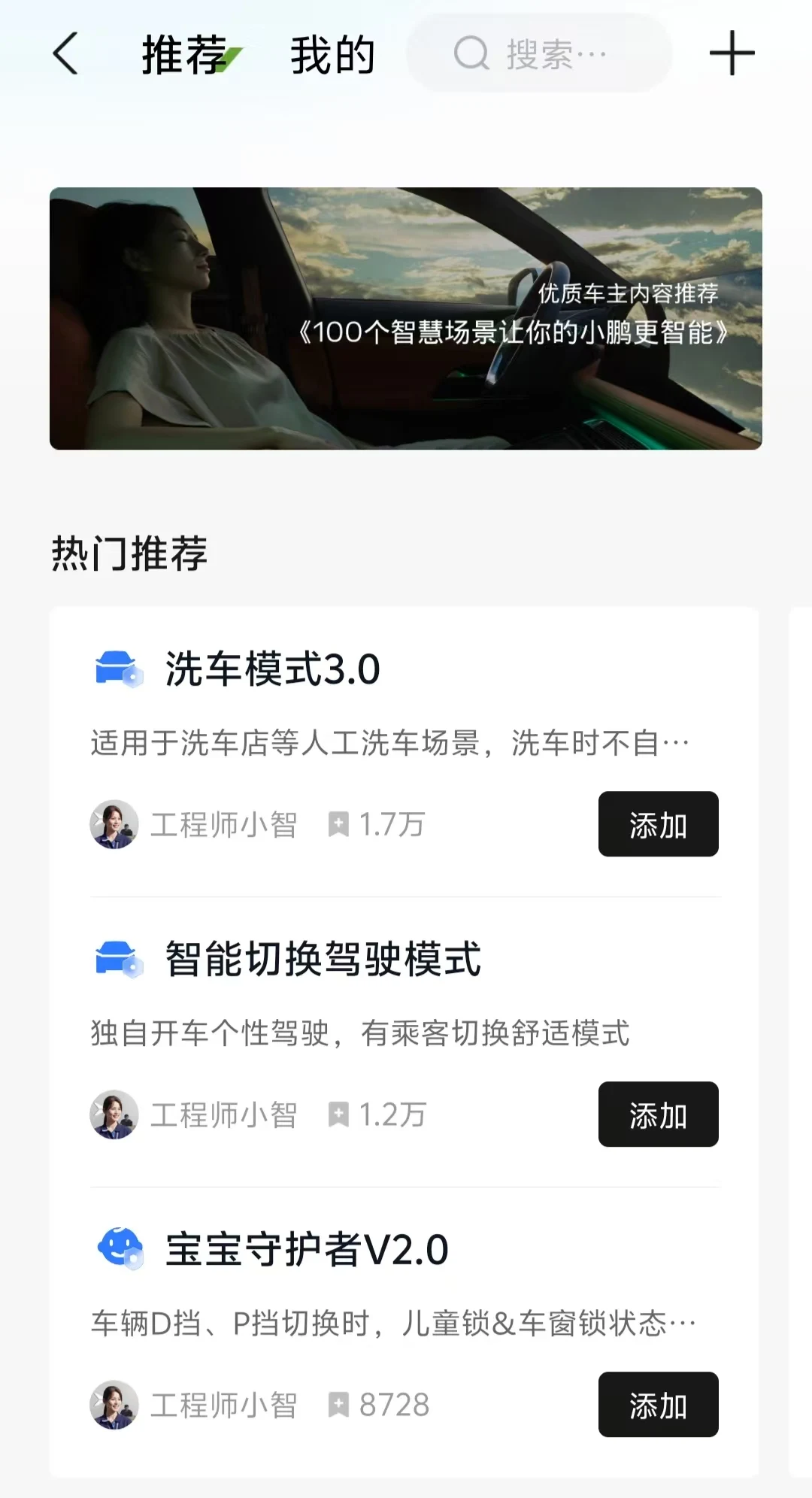Open the 100个智慧场景 banner
This screenshot has width=812, height=1498.
pos(406,318)
